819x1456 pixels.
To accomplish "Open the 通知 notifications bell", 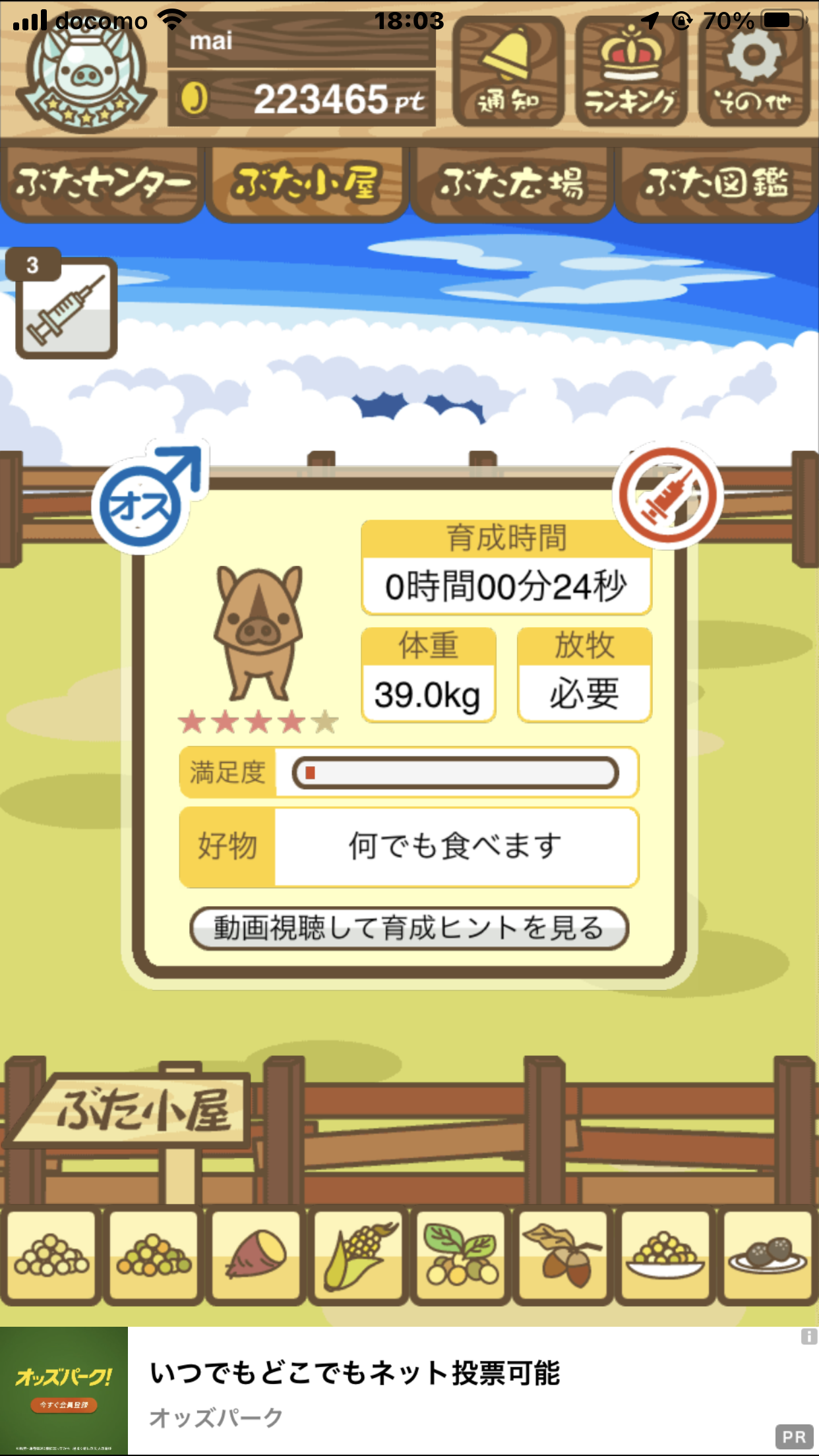I will click(x=508, y=73).
